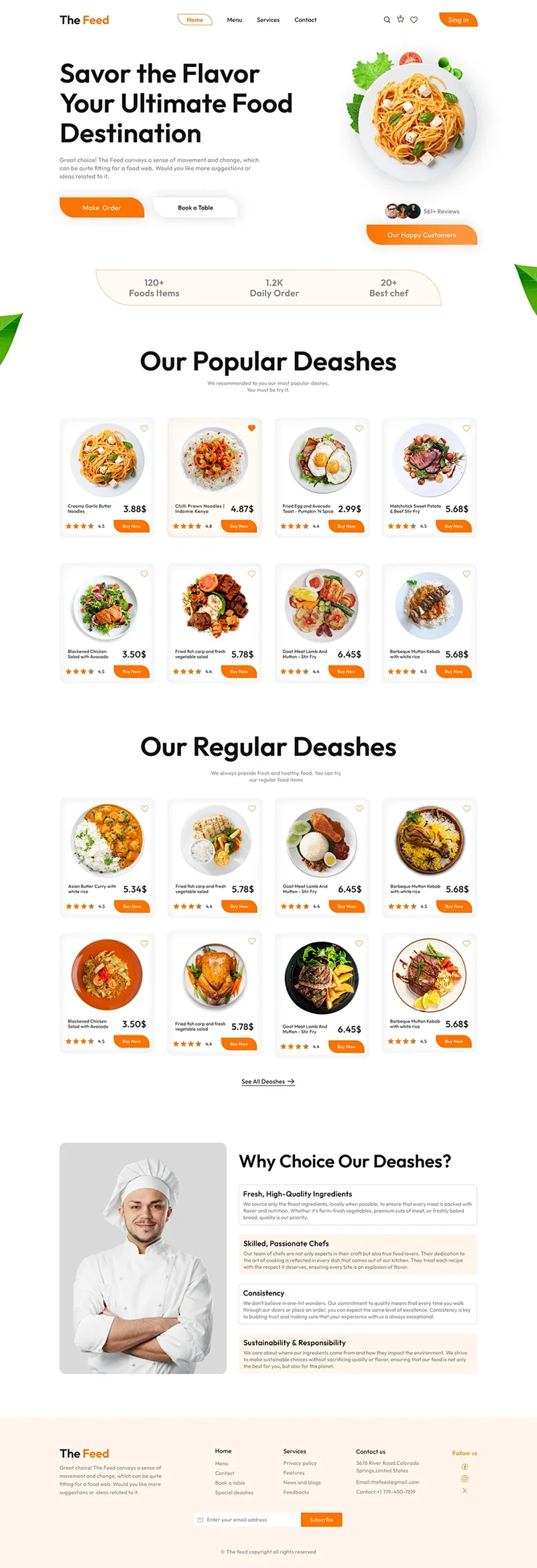Buy Asian Butter Curry with white rice
This screenshot has width=537, height=1568.
click(x=131, y=907)
